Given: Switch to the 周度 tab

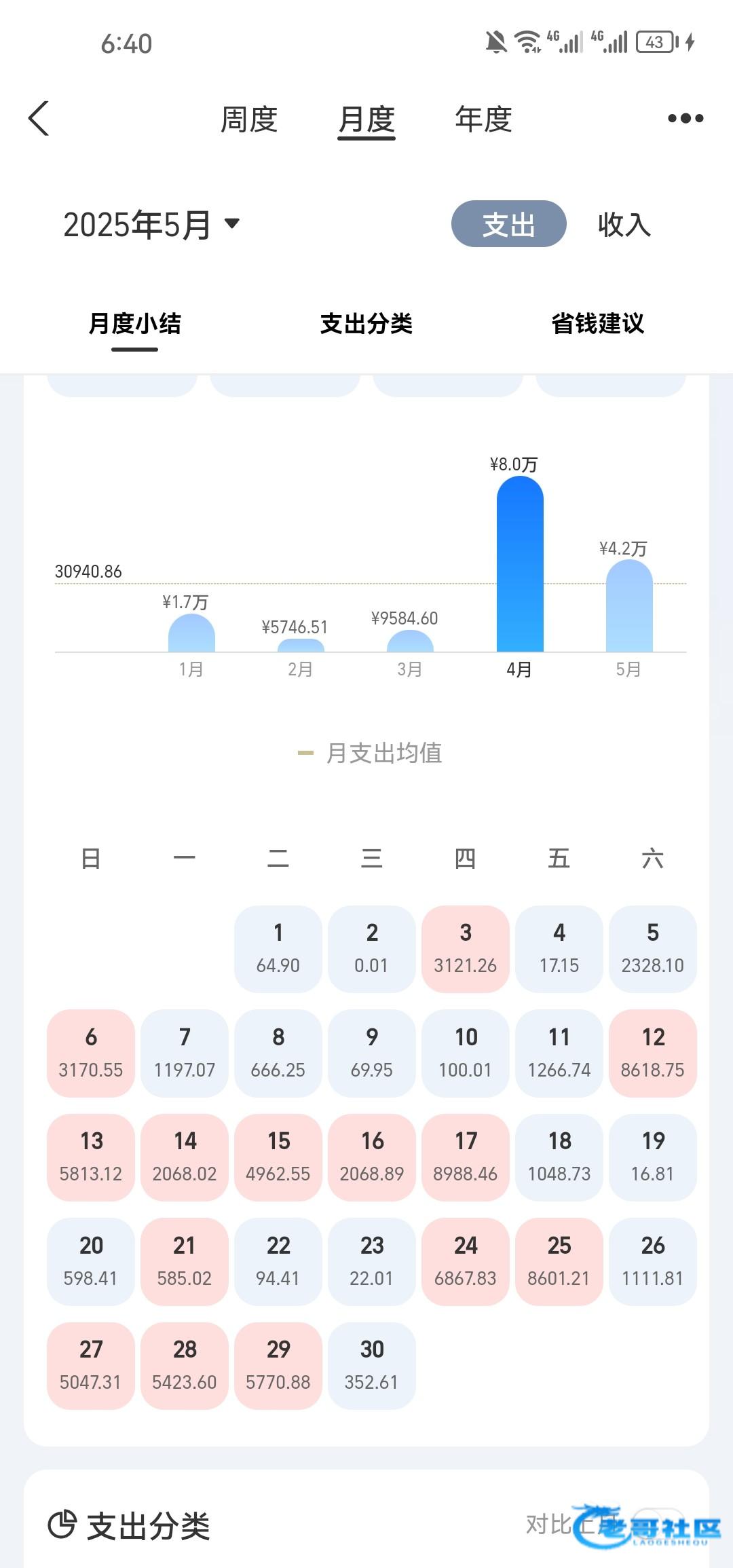Looking at the screenshot, I should pos(249,119).
